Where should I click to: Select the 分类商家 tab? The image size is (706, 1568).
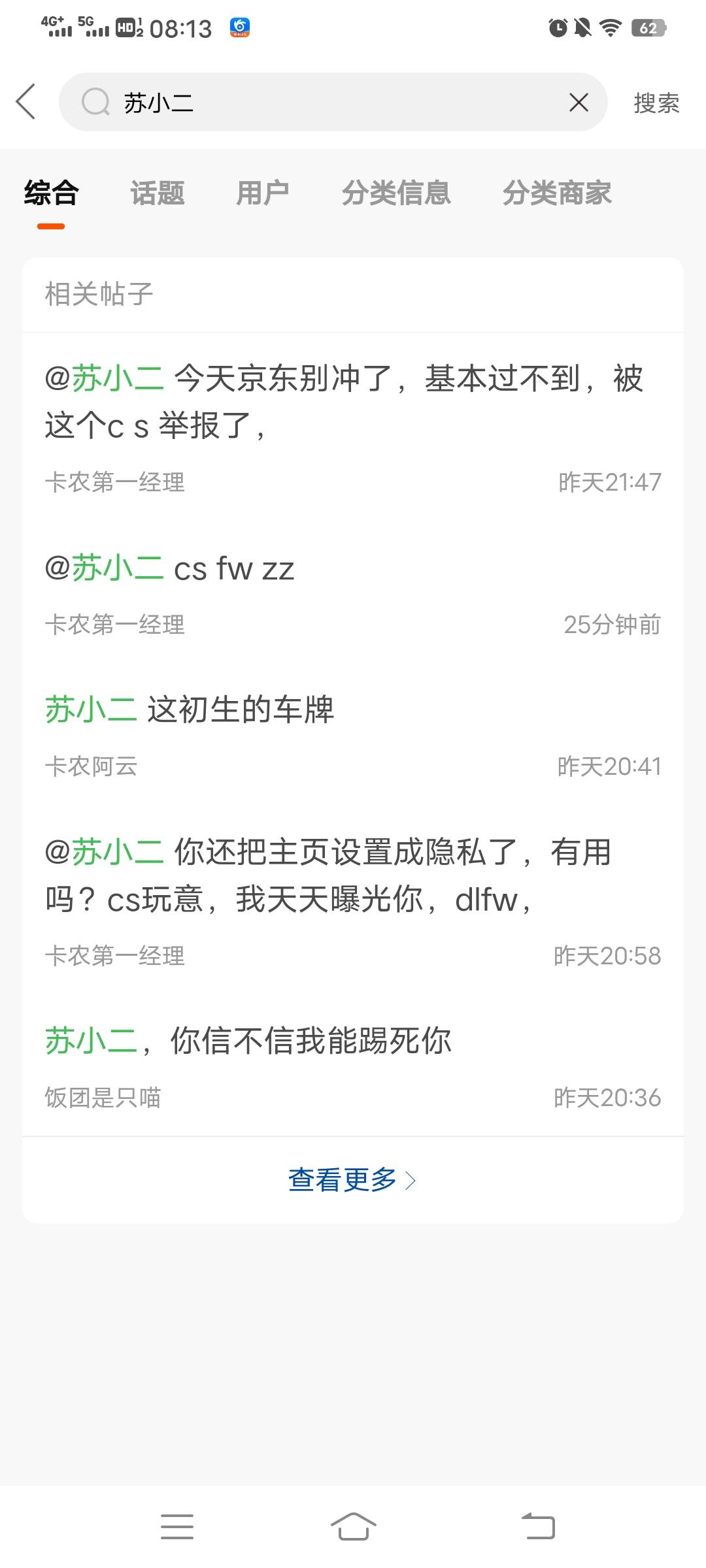click(557, 193)
